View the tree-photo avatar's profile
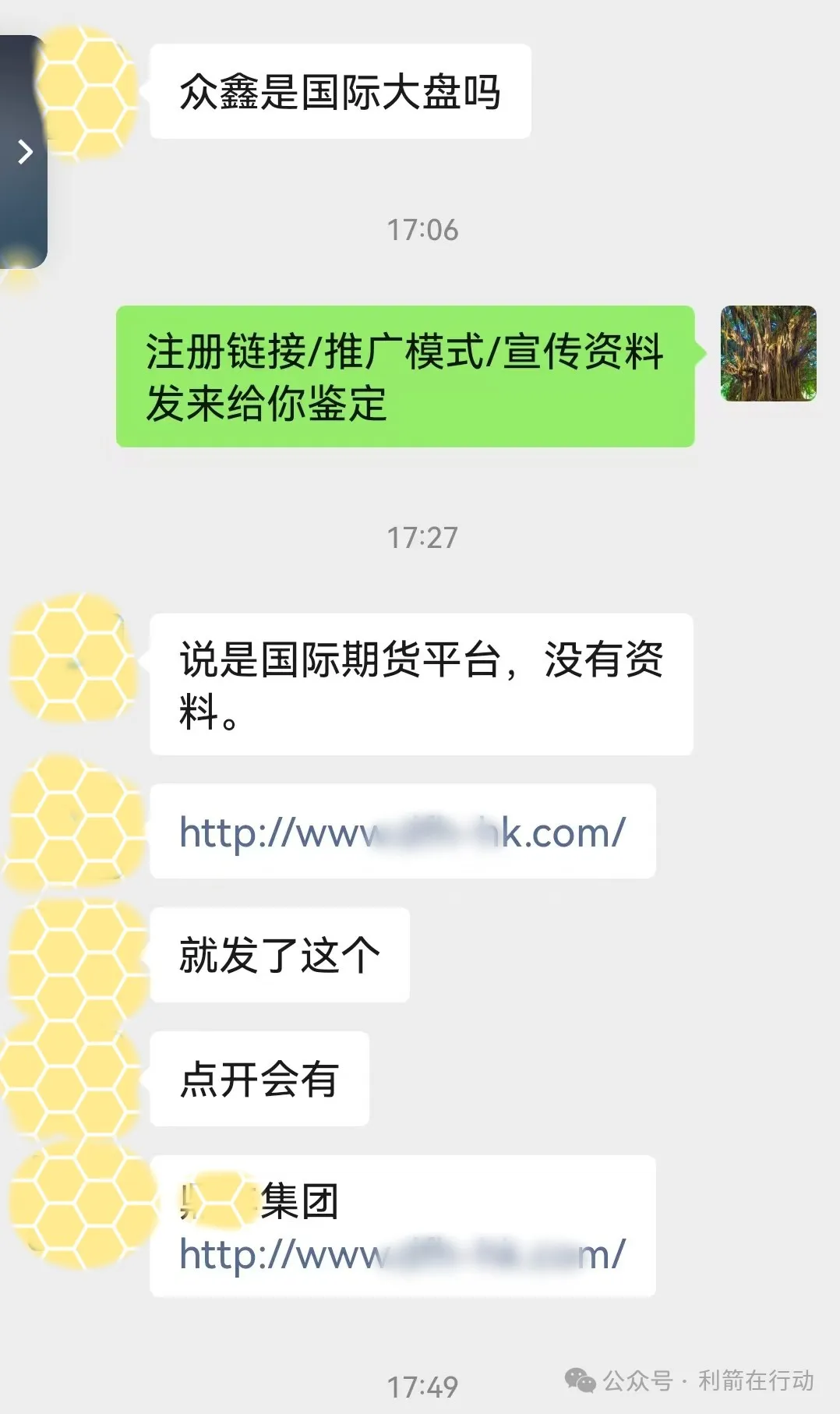This screenshot has width=840, height=1414. (x=768, y=353)
